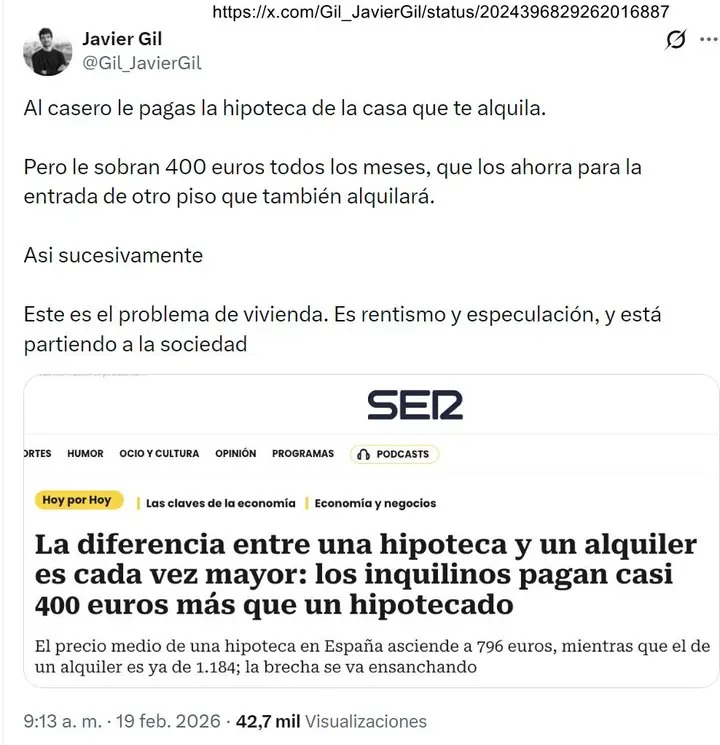Open the Grok explain icon
The image size is (720, 745).
click(676, 40)
